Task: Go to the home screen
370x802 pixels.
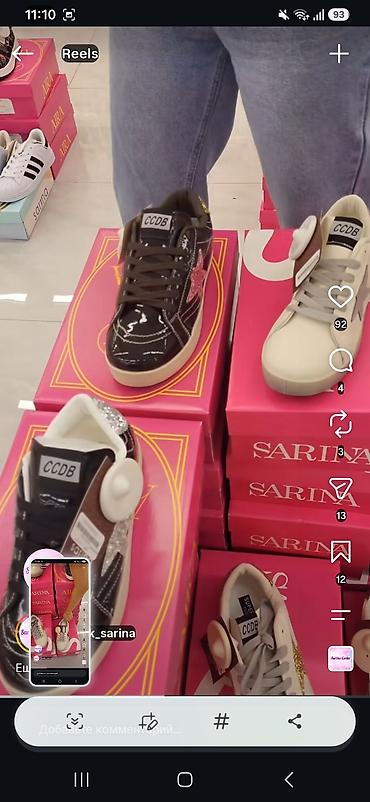Action: click(x=185, y=779)
